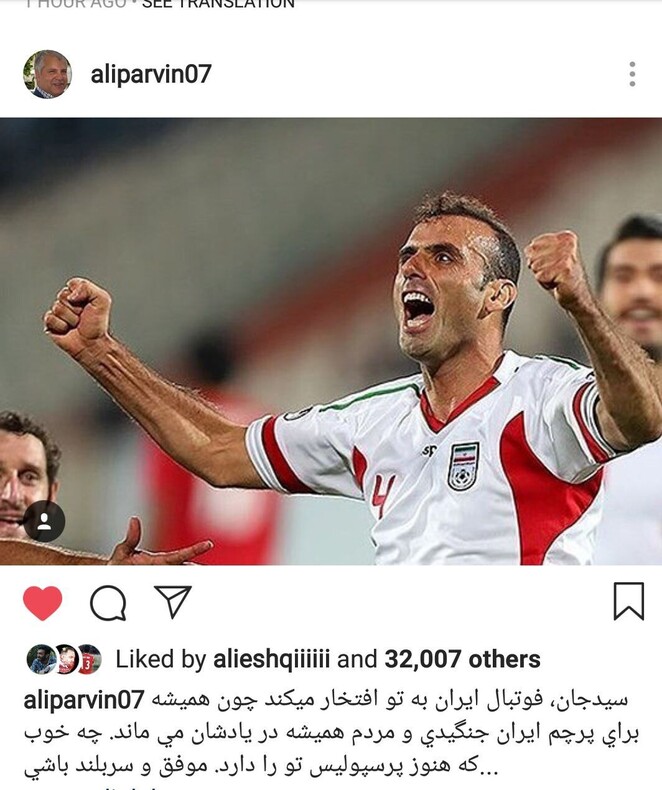The height and width of the screenshot is (790, 662).
Task: Show tagged people on the photo
Action: coord(44,520)
